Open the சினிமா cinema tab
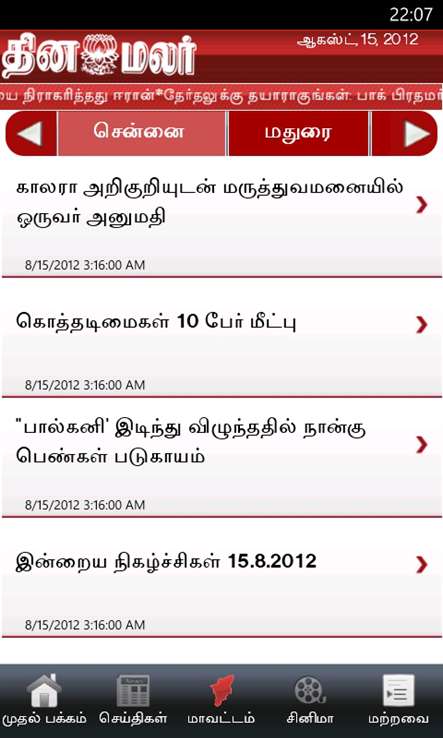443x738 pixels. [x=310, y=700]
